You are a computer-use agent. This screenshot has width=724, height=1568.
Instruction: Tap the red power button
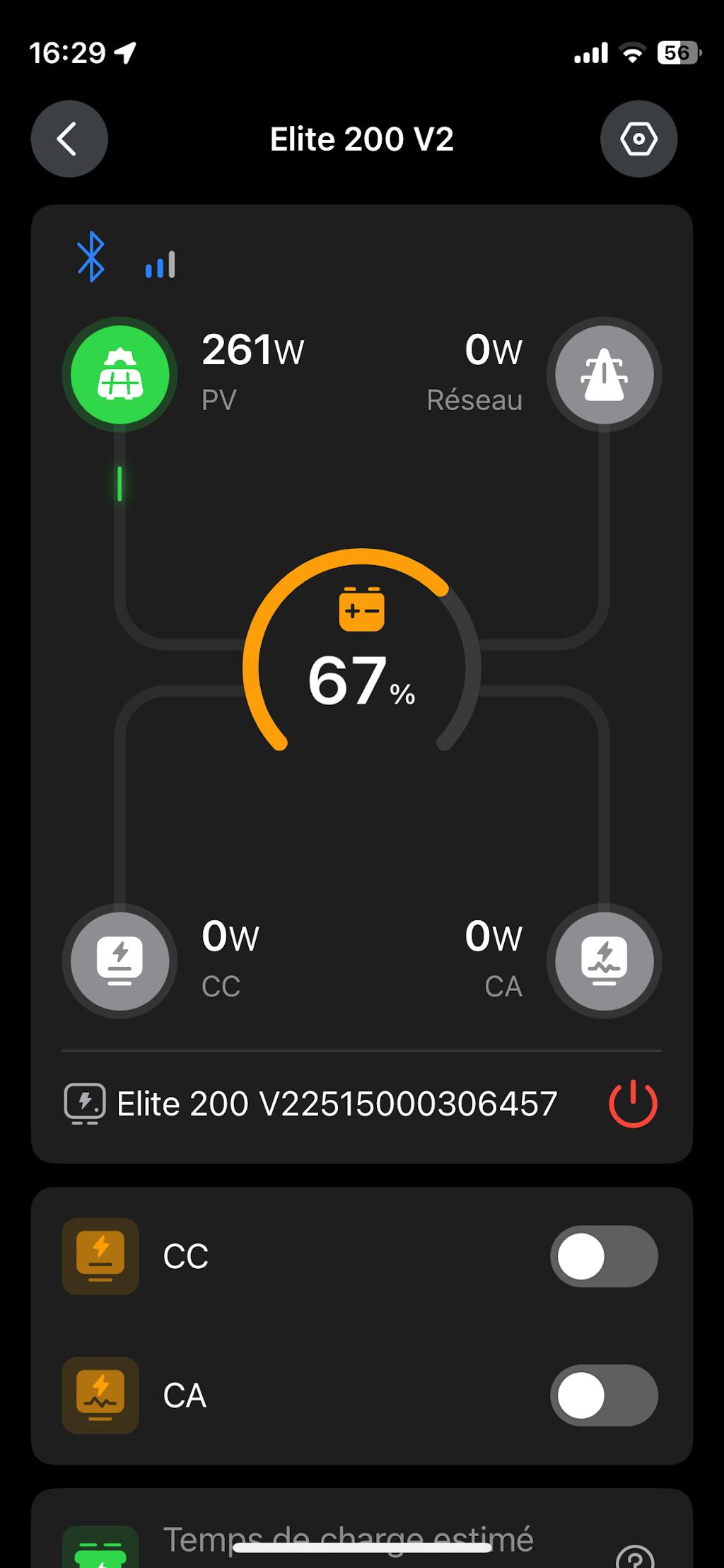point(633,1103)
